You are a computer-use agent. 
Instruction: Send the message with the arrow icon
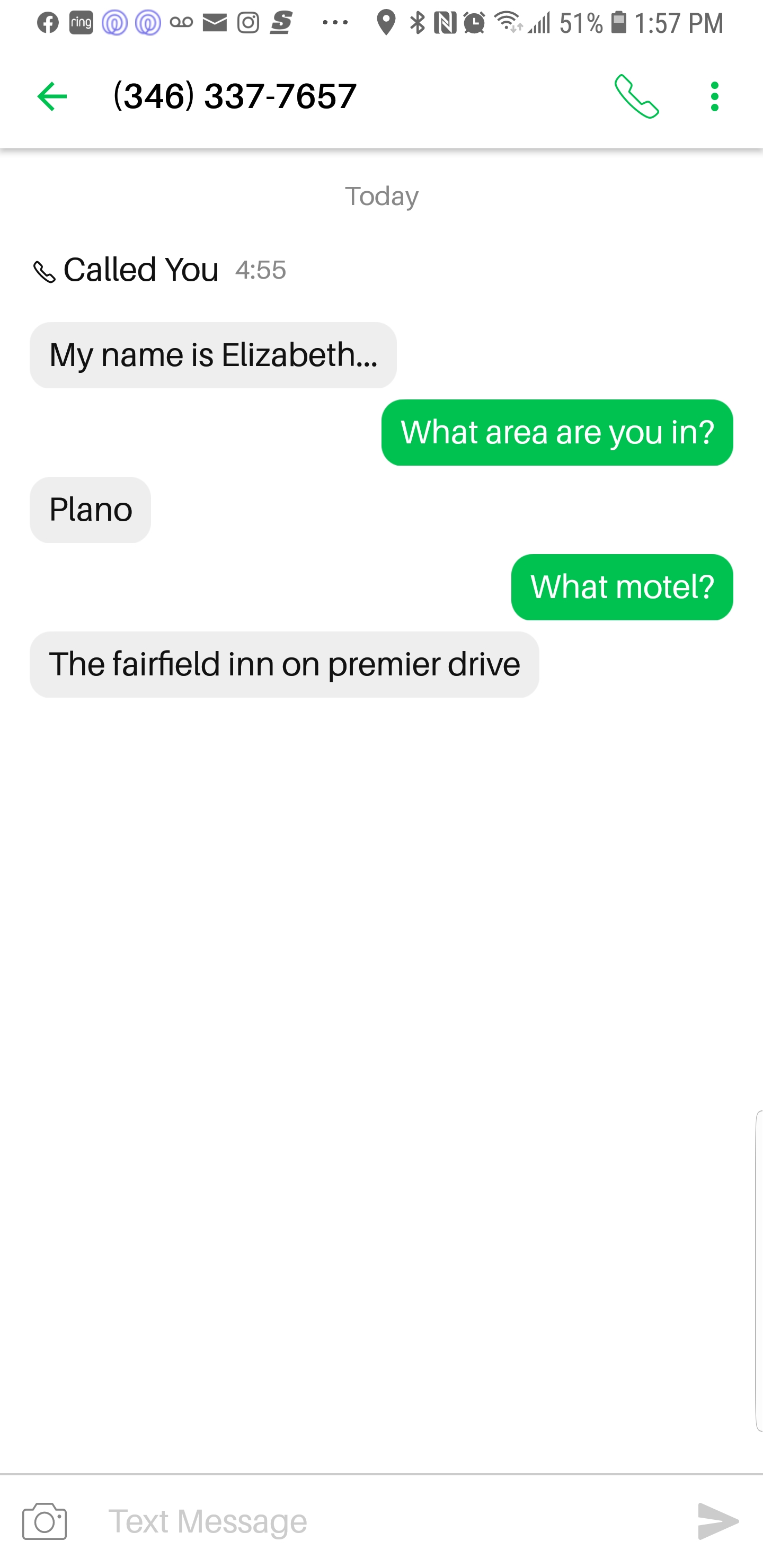(718, 1521)
